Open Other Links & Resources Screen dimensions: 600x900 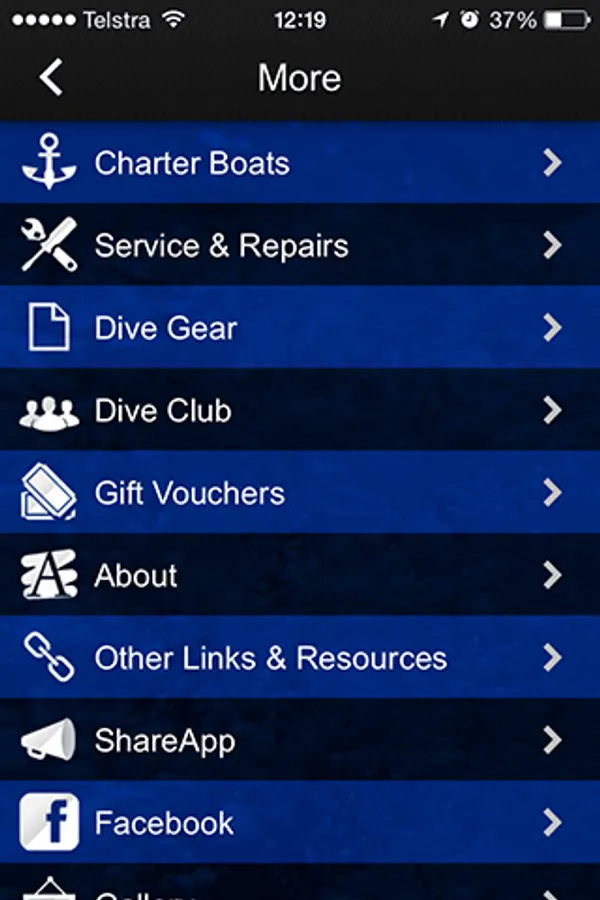(300, 658)
